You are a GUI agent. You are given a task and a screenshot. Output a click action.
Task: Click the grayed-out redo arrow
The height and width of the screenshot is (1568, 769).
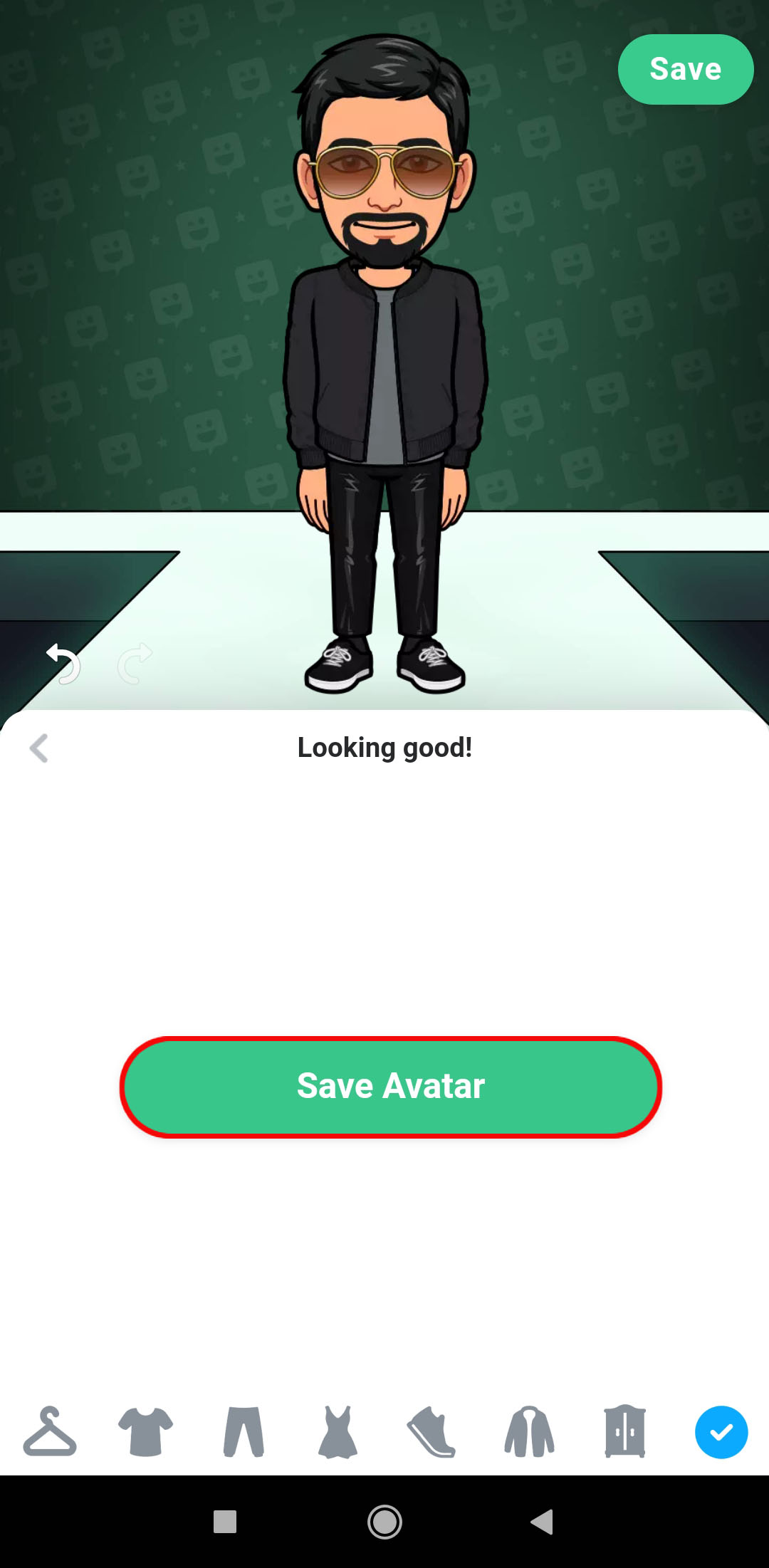(135, 662)
